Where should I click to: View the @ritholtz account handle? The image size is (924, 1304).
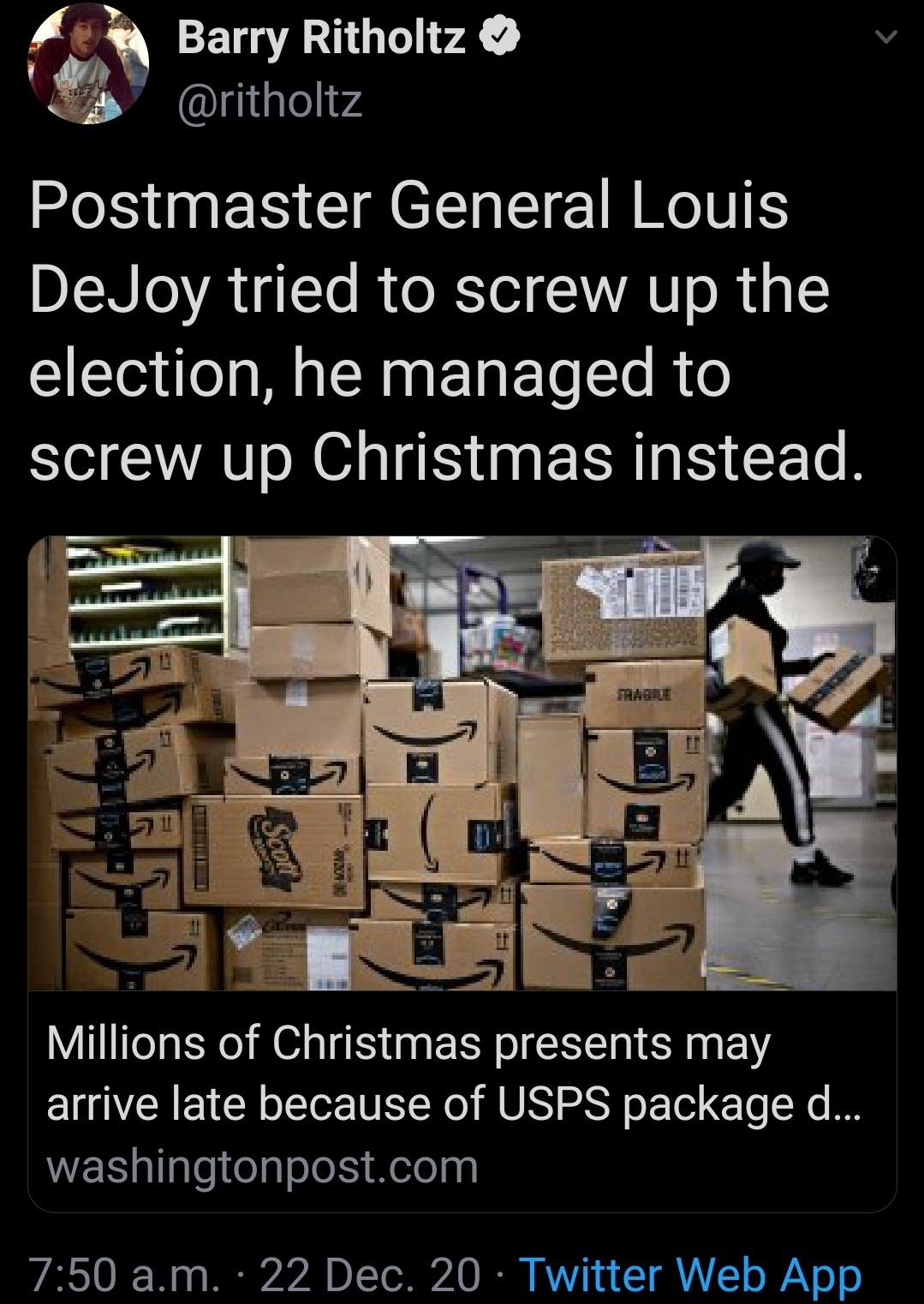click(271, 101)
